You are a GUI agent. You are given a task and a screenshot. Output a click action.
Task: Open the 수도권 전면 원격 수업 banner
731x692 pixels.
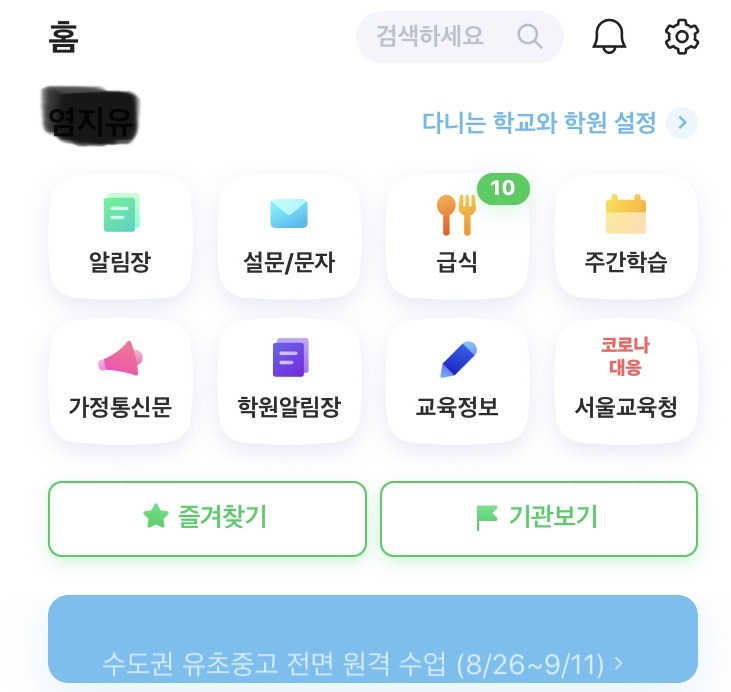[373, 639]
